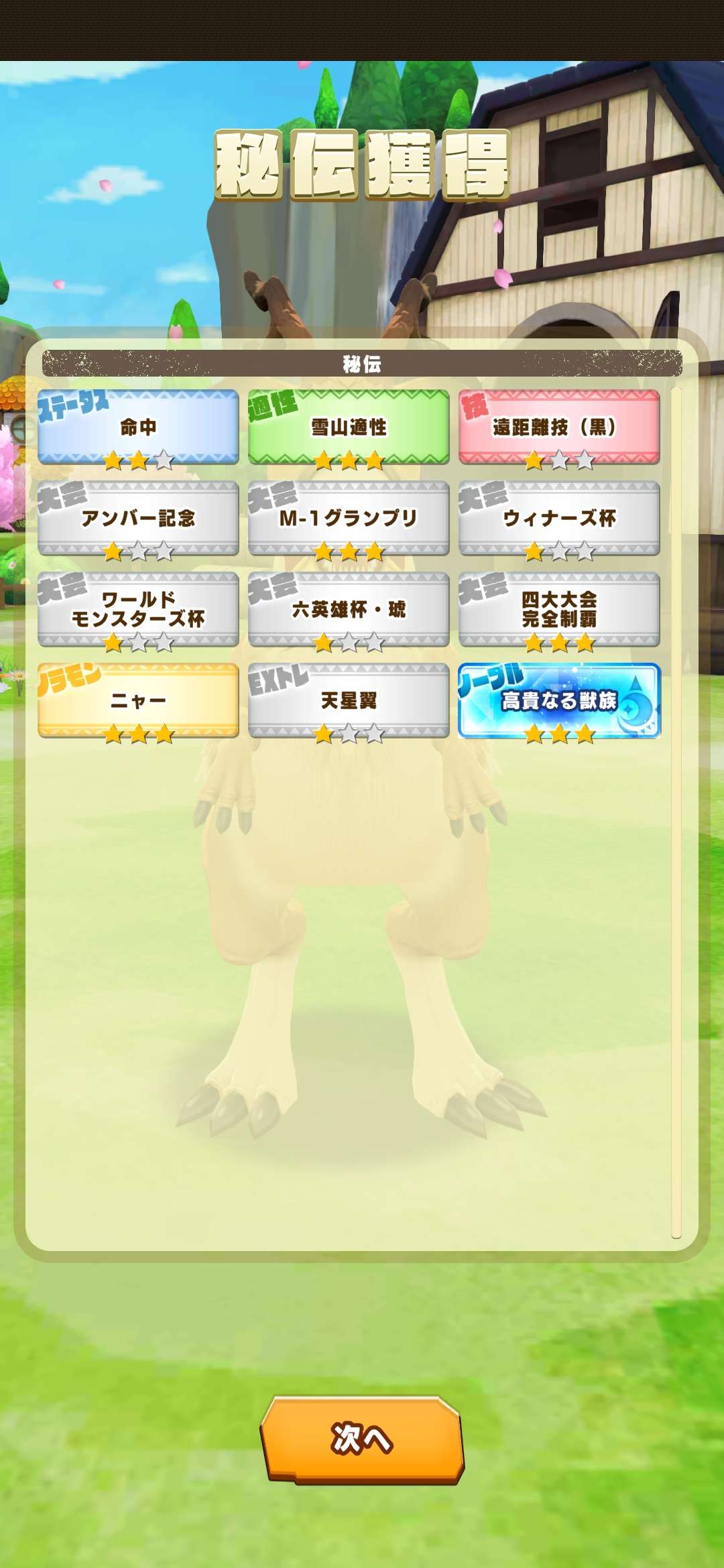The image size is (724, 1568).
Task: Tap the 高貴なる獣族 card
Action: 559,701
